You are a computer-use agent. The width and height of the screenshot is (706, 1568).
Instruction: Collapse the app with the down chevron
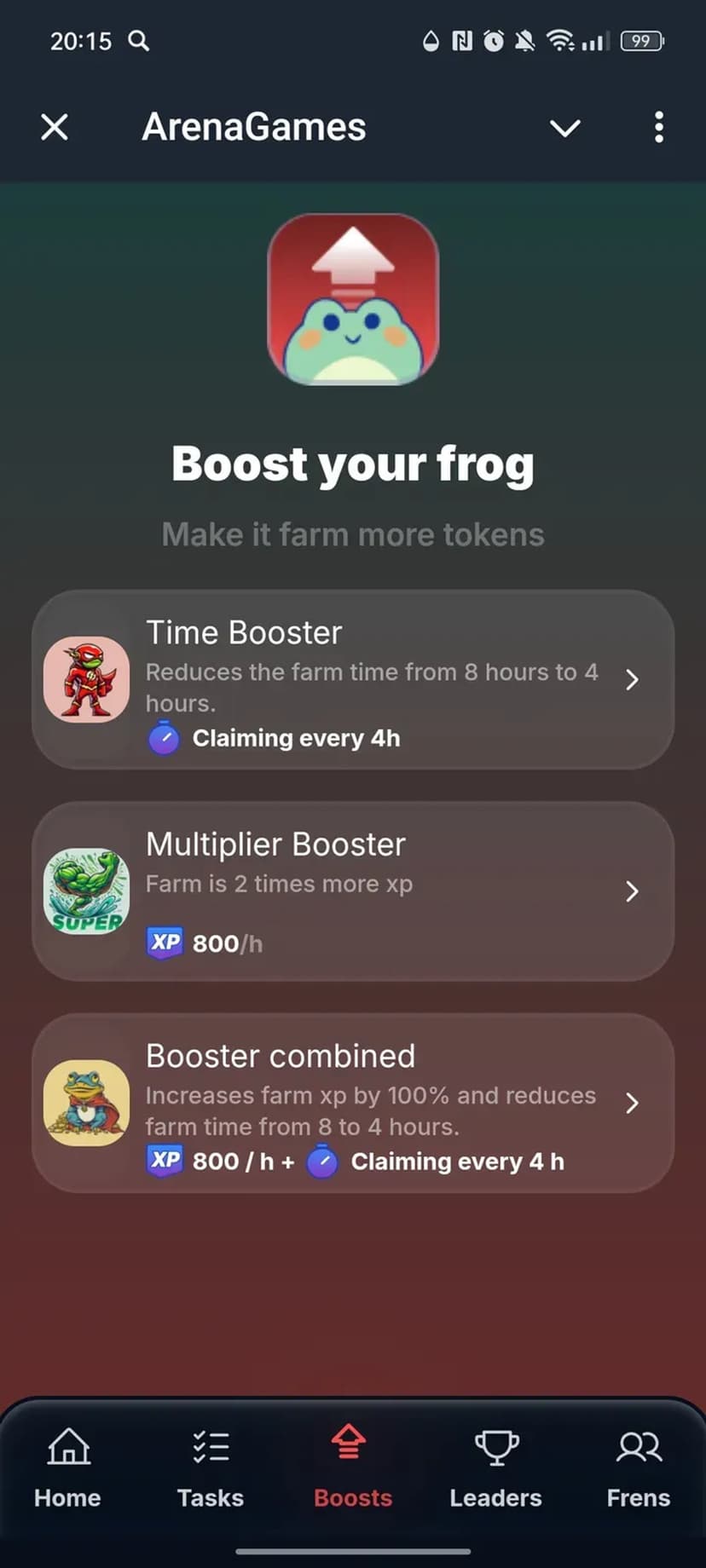(564, 128)
